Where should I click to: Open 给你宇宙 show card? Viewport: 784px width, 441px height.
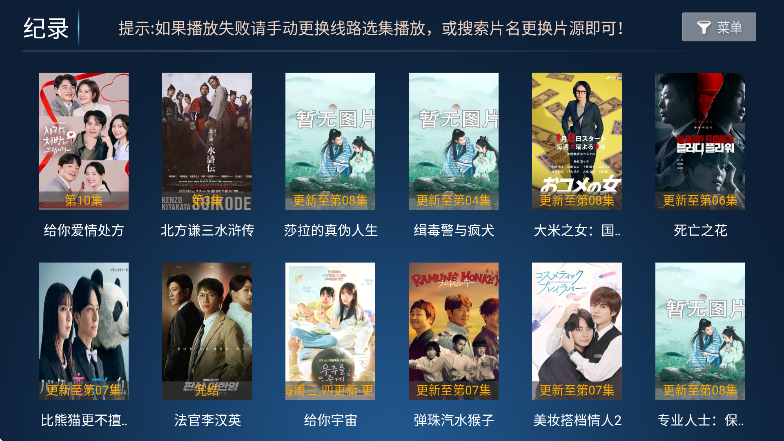(x=330, y=331)
